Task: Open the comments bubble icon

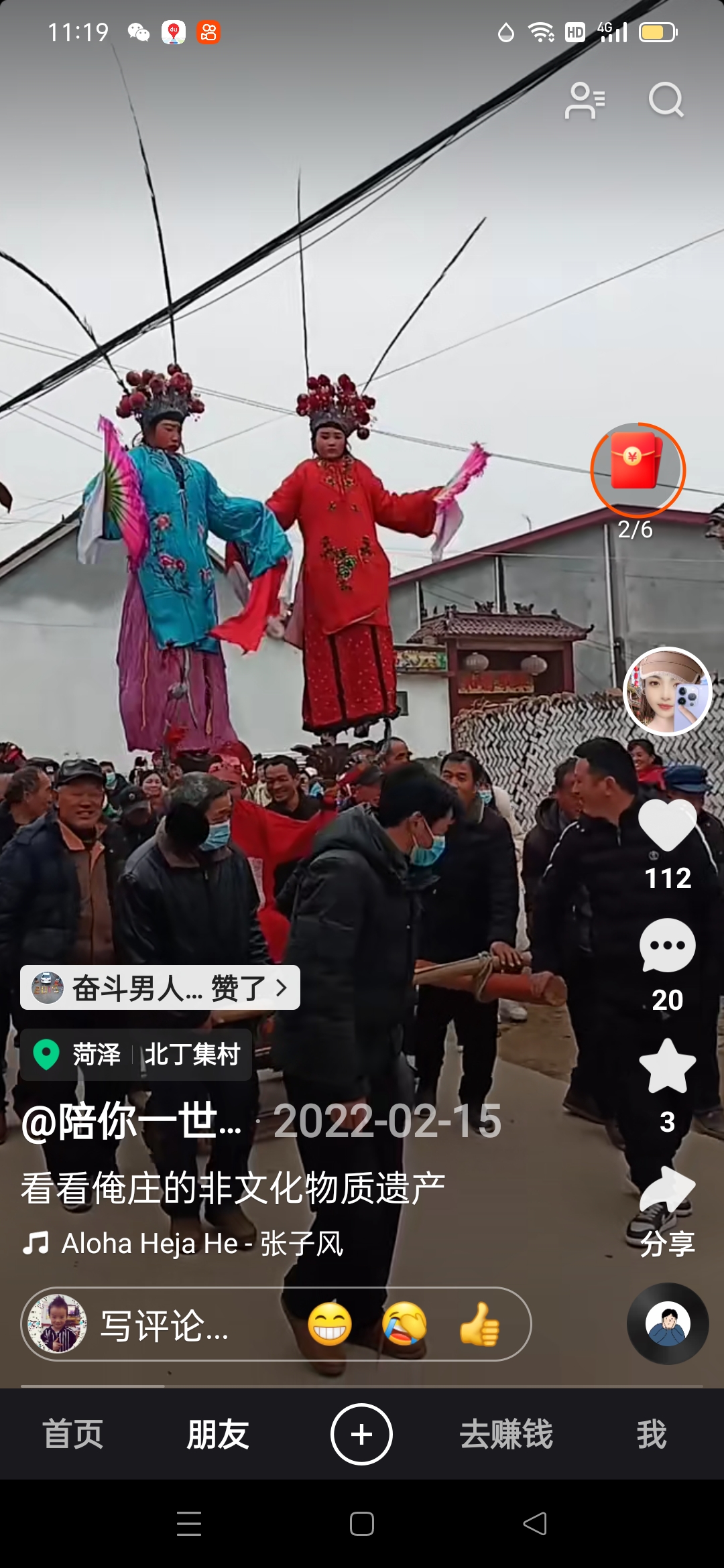Action: 667,945
